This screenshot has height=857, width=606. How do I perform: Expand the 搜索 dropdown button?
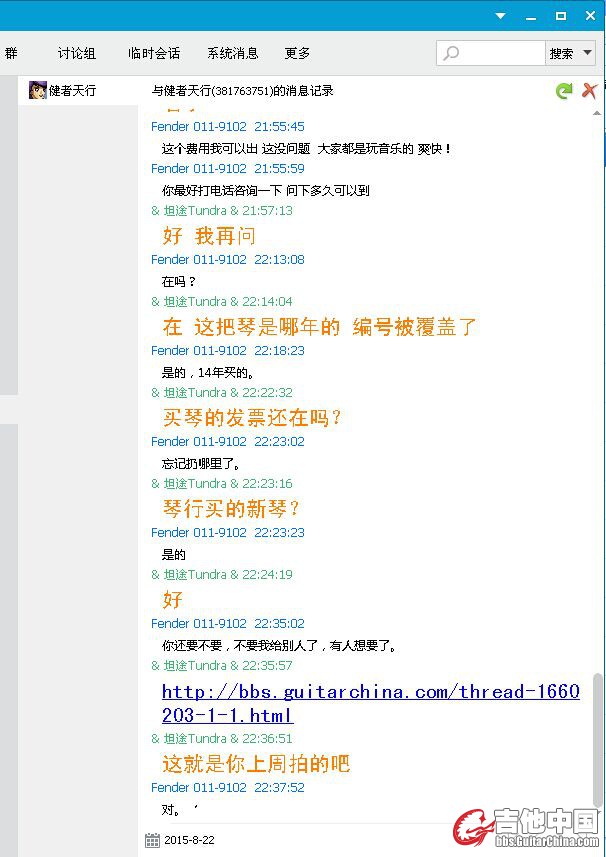(571, 53)
